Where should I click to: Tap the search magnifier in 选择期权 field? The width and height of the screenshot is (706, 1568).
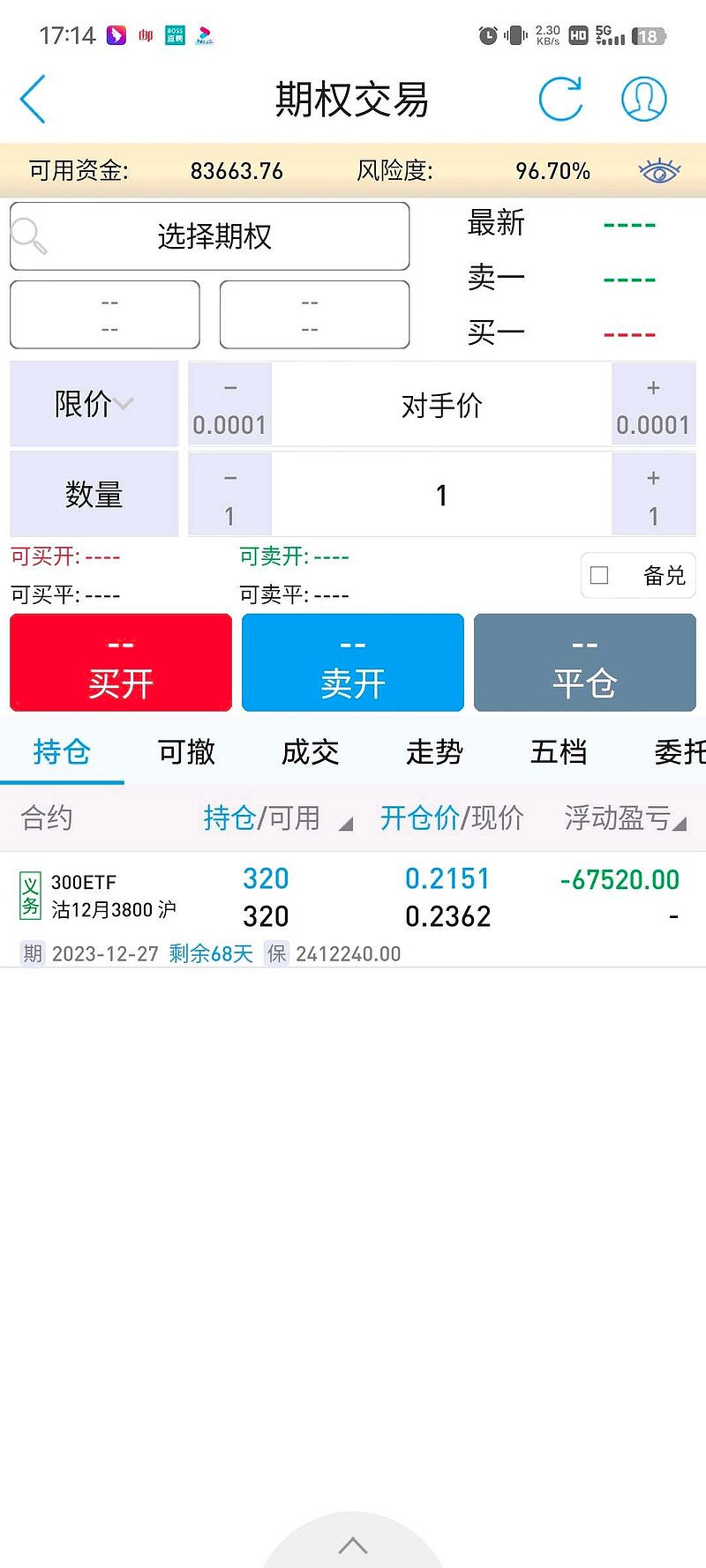29,236
